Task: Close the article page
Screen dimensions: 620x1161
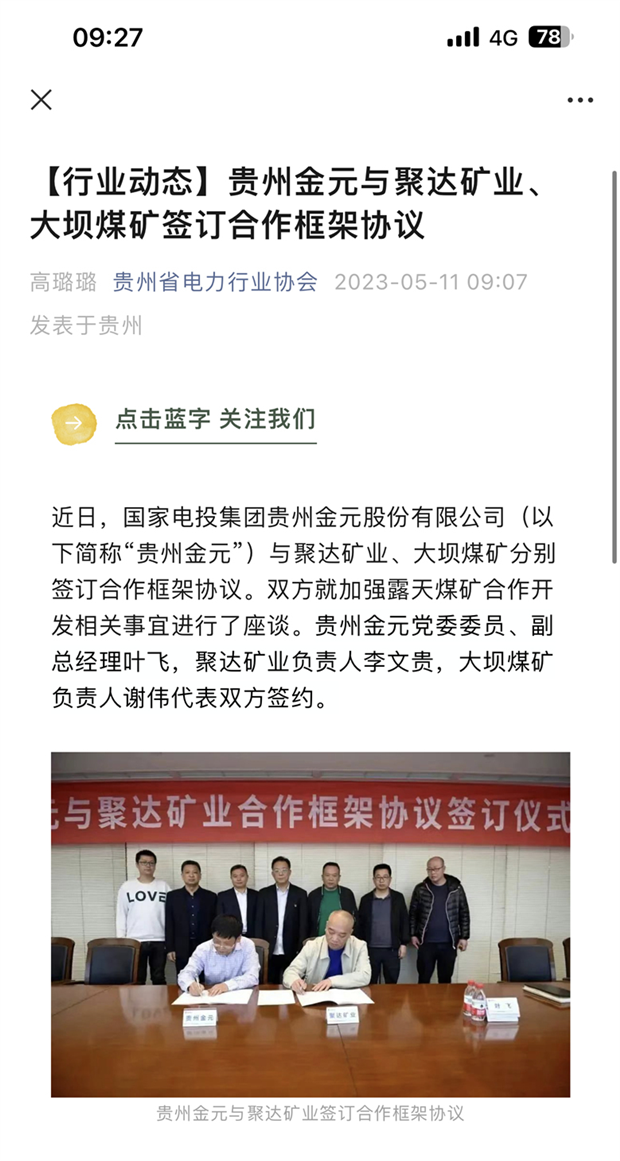Action: point(41,99)
